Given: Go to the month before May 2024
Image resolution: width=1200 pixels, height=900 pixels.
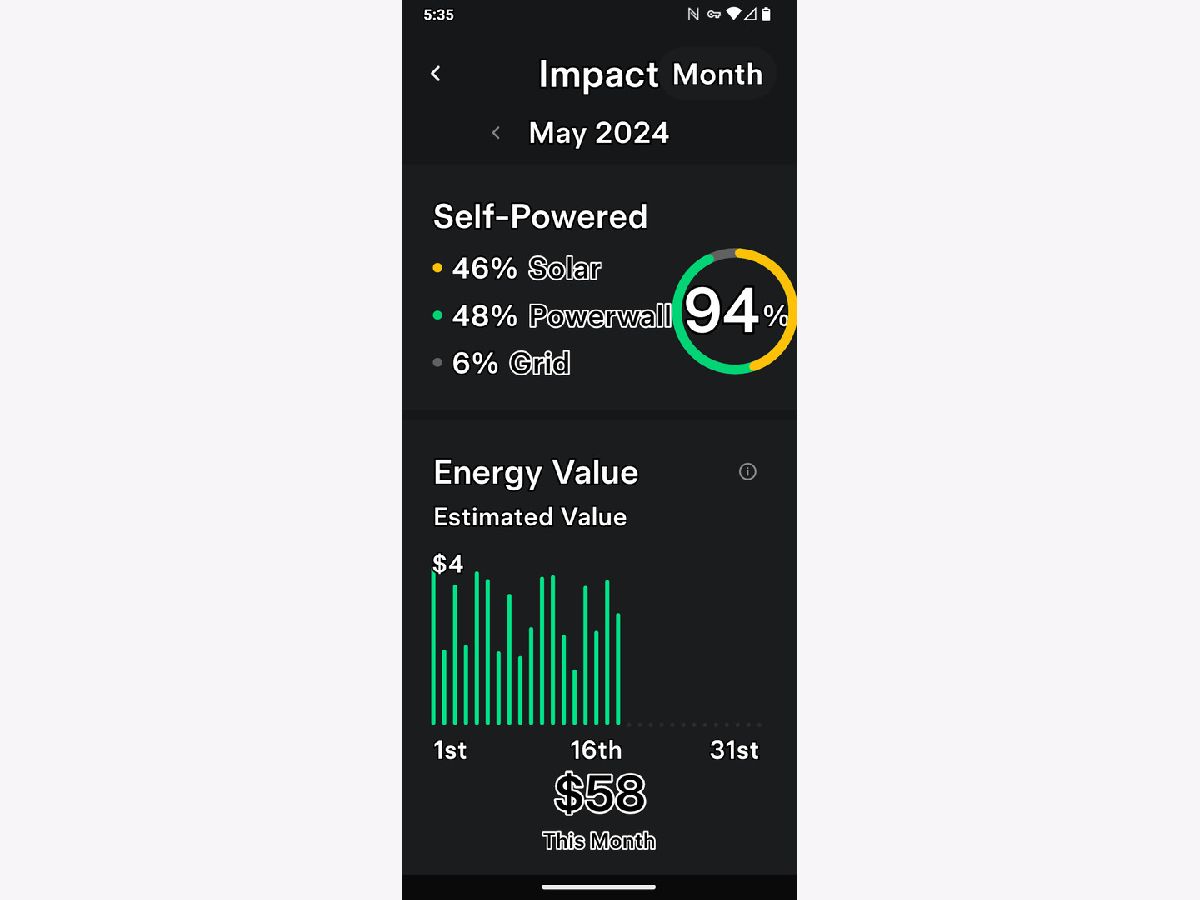Looking at the screenshot, I should click(495, 133).
